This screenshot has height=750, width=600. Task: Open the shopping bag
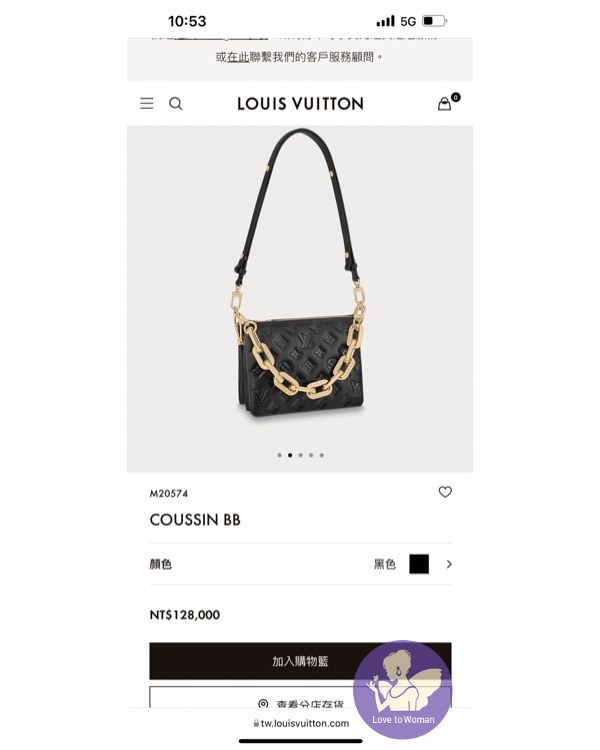coord(444,103)
